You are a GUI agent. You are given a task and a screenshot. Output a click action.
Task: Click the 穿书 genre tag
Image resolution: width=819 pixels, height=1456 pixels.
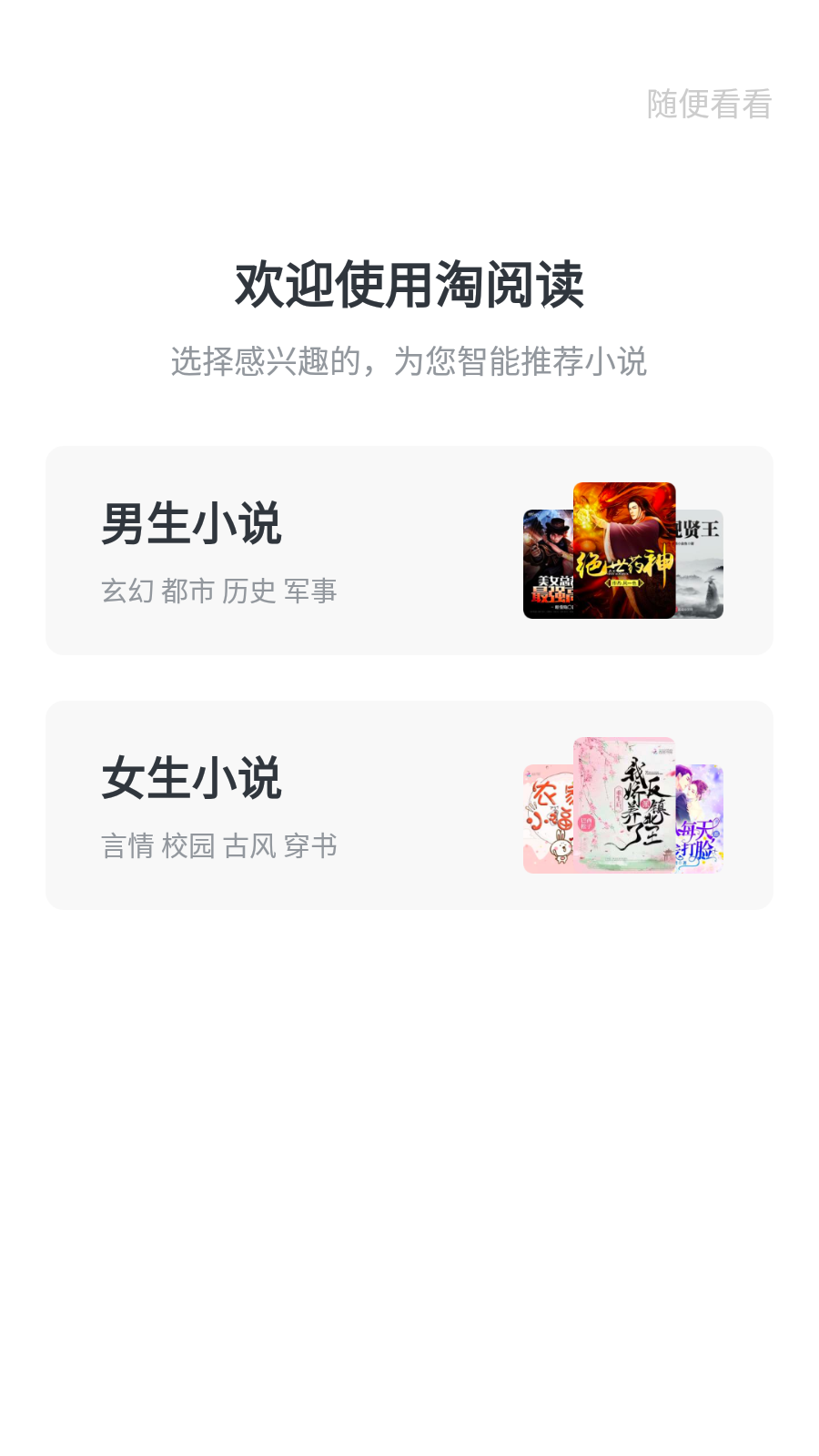(x=311, y=845)
